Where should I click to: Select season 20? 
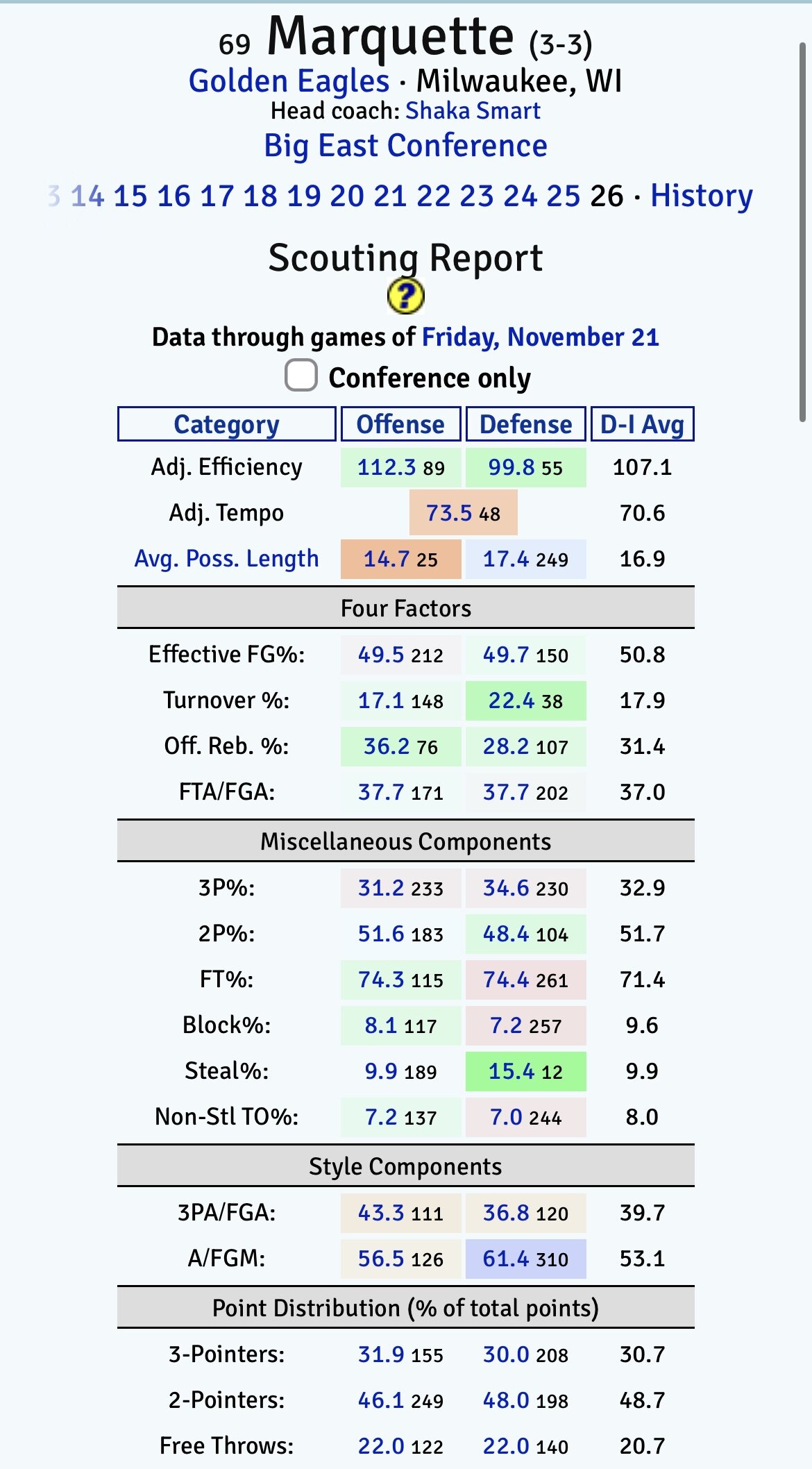point(347,196)
